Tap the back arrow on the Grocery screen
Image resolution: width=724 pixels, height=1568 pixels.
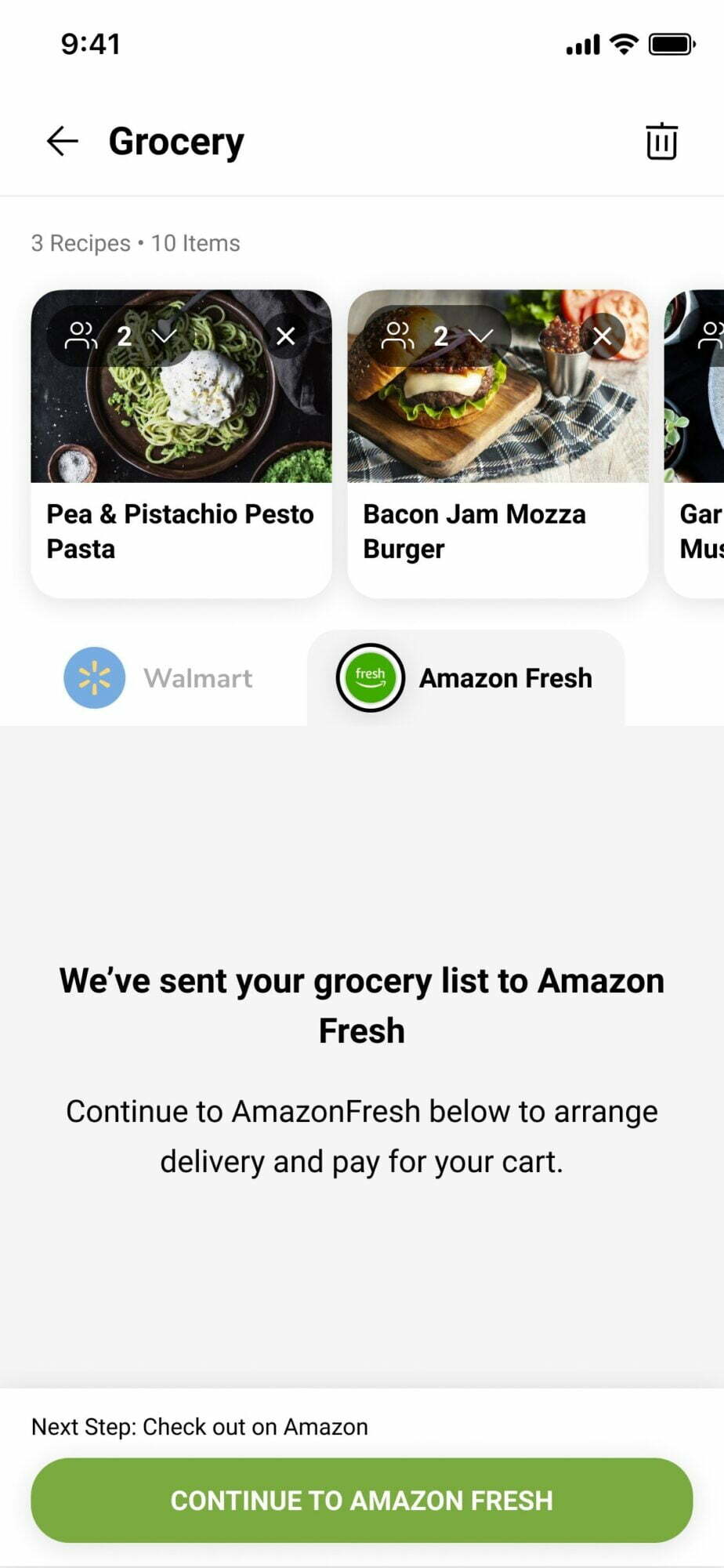click(62, 141)
